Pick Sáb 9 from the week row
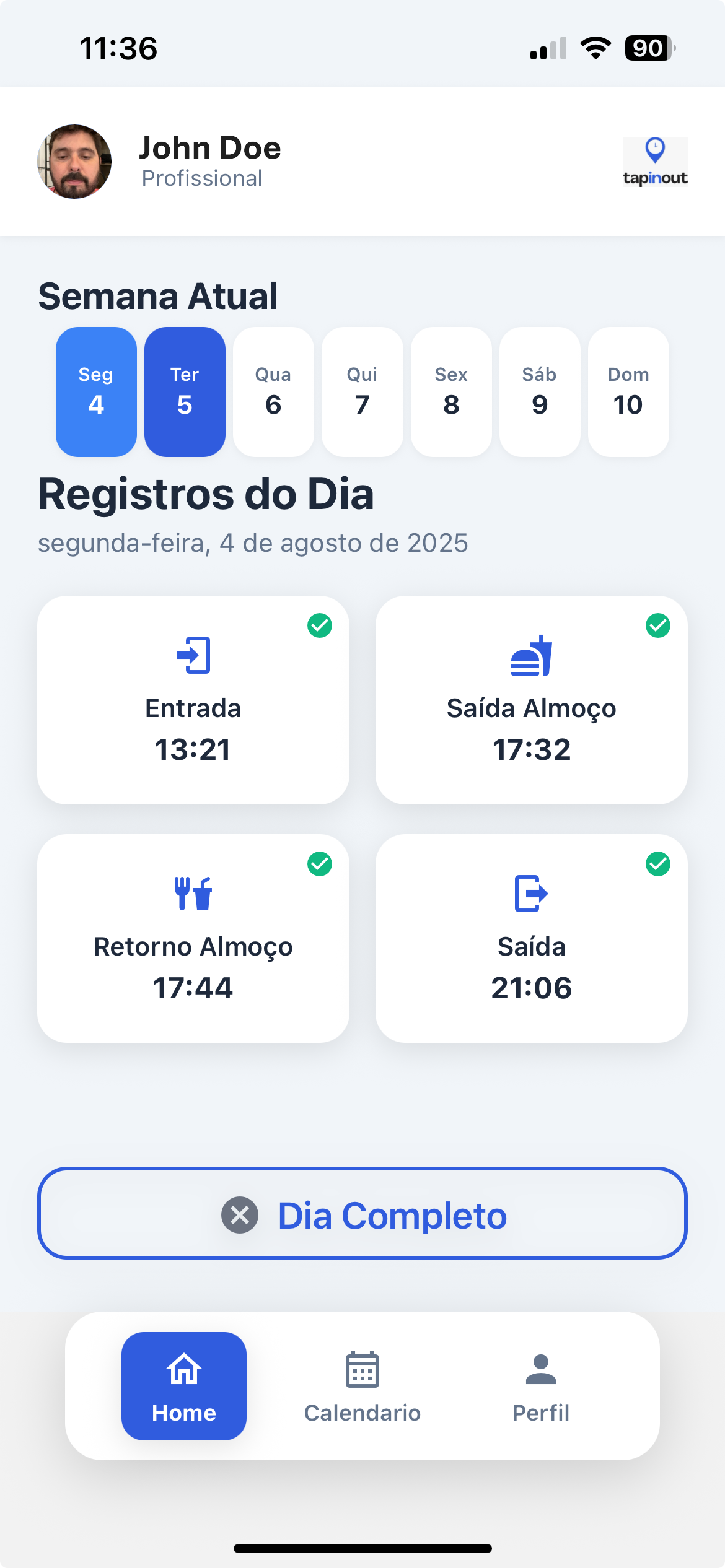Image resolution: width=725 pixels, height=1568 pixels. click(x=540, y=391)
